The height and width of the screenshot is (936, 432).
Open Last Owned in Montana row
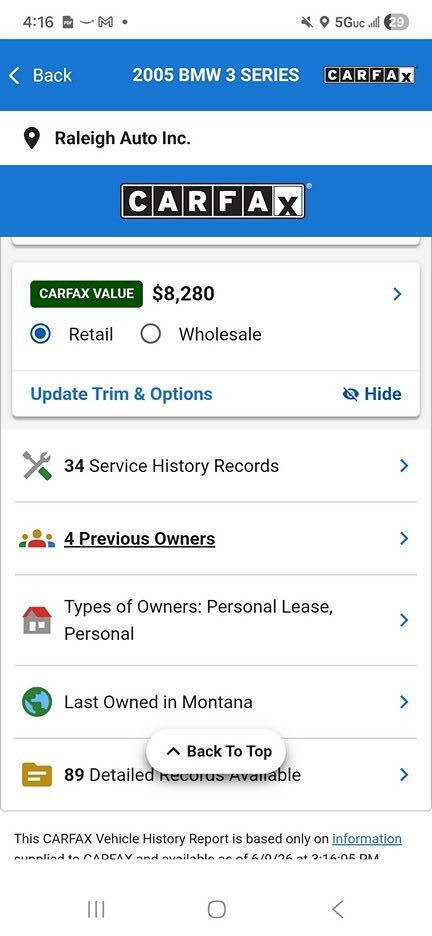point(216,702)
